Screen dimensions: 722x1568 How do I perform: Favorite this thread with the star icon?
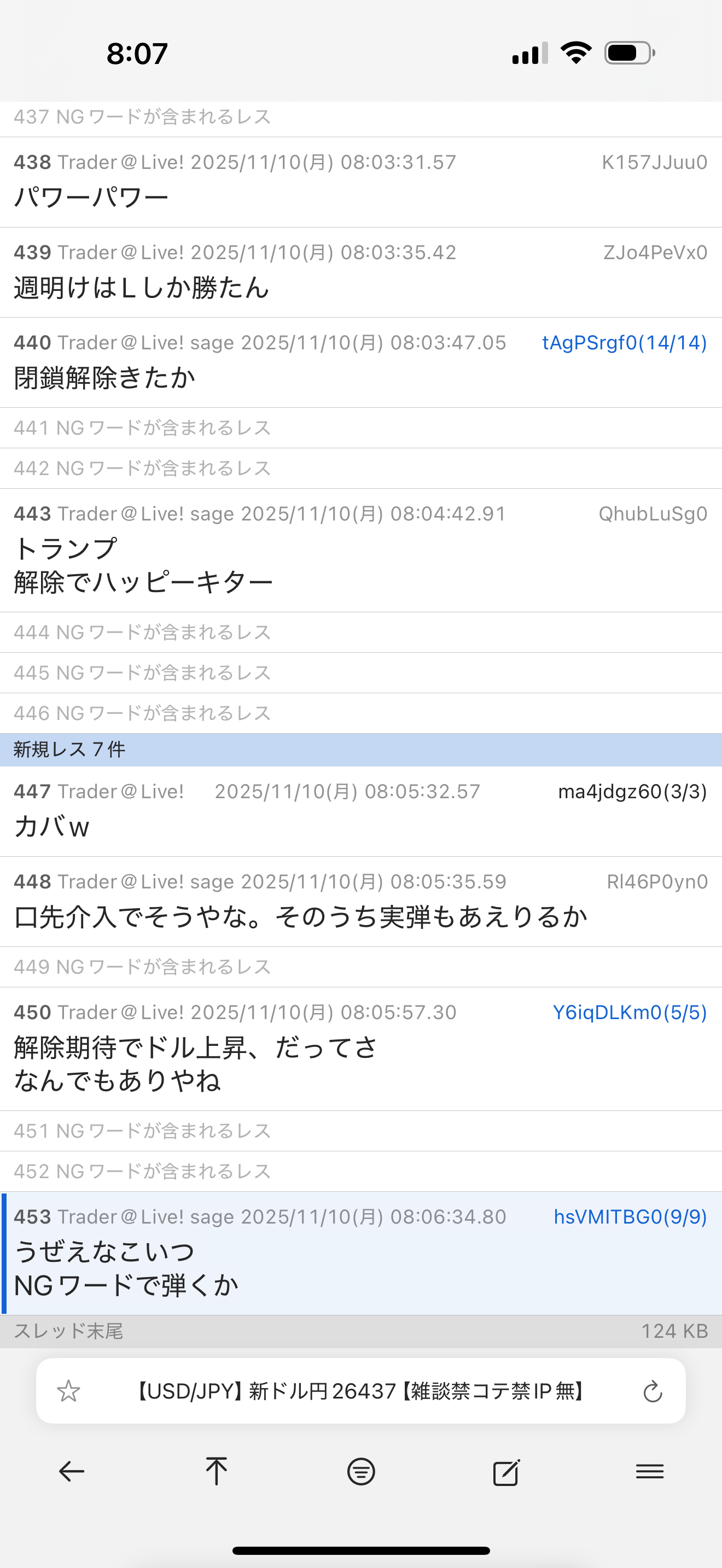coord(68,1391)
